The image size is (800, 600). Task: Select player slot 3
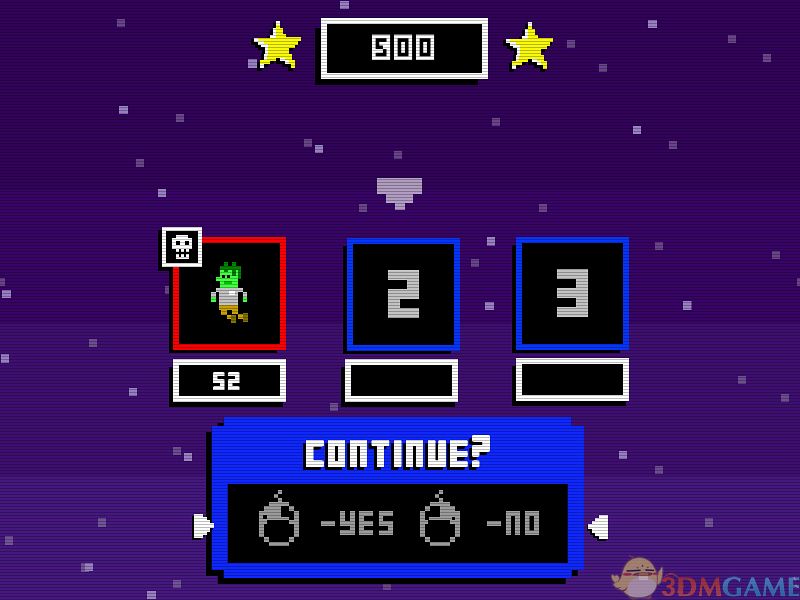coord(572,293)
